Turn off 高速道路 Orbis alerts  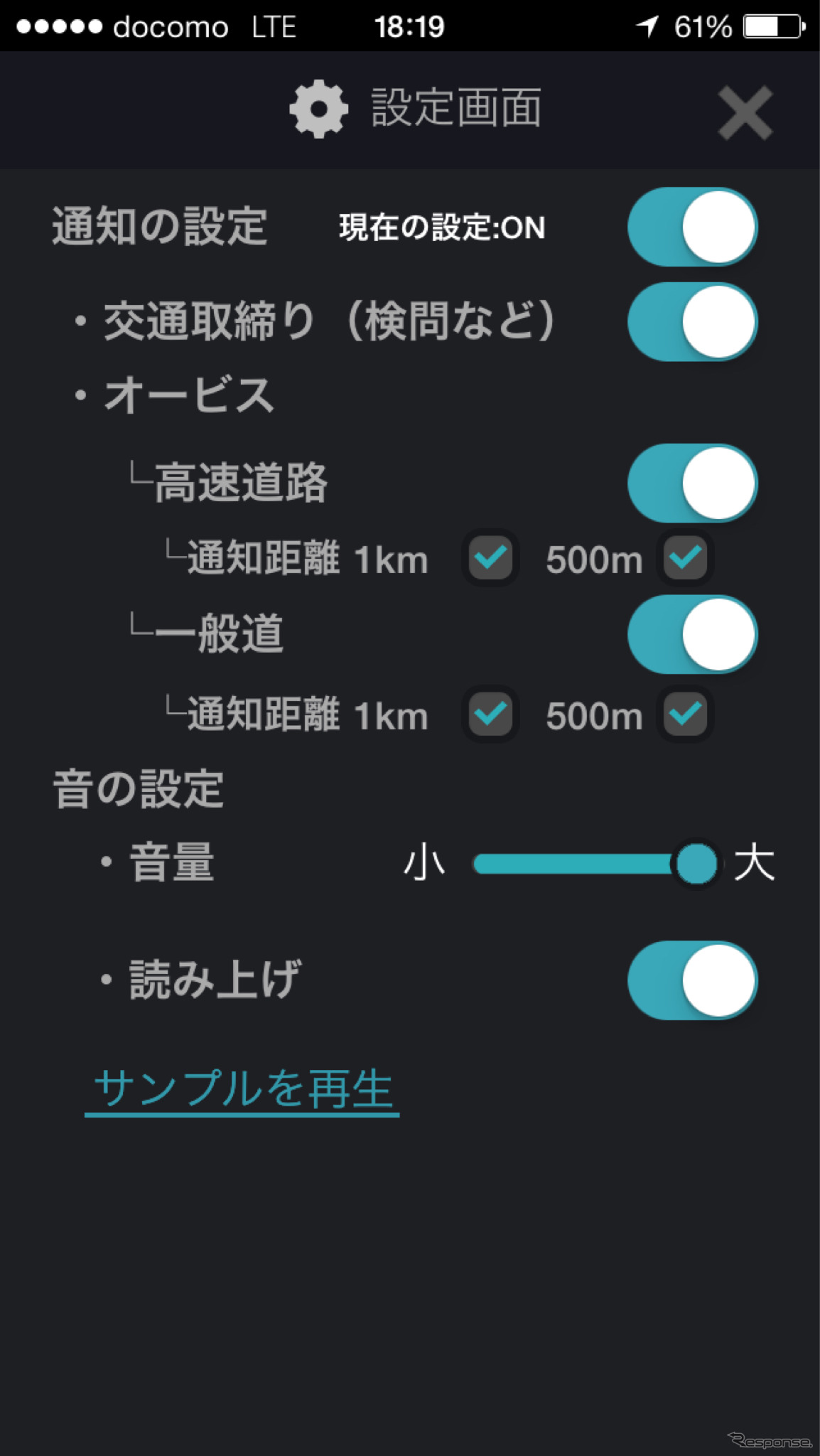pyautogui.click(x=692, y=483)
